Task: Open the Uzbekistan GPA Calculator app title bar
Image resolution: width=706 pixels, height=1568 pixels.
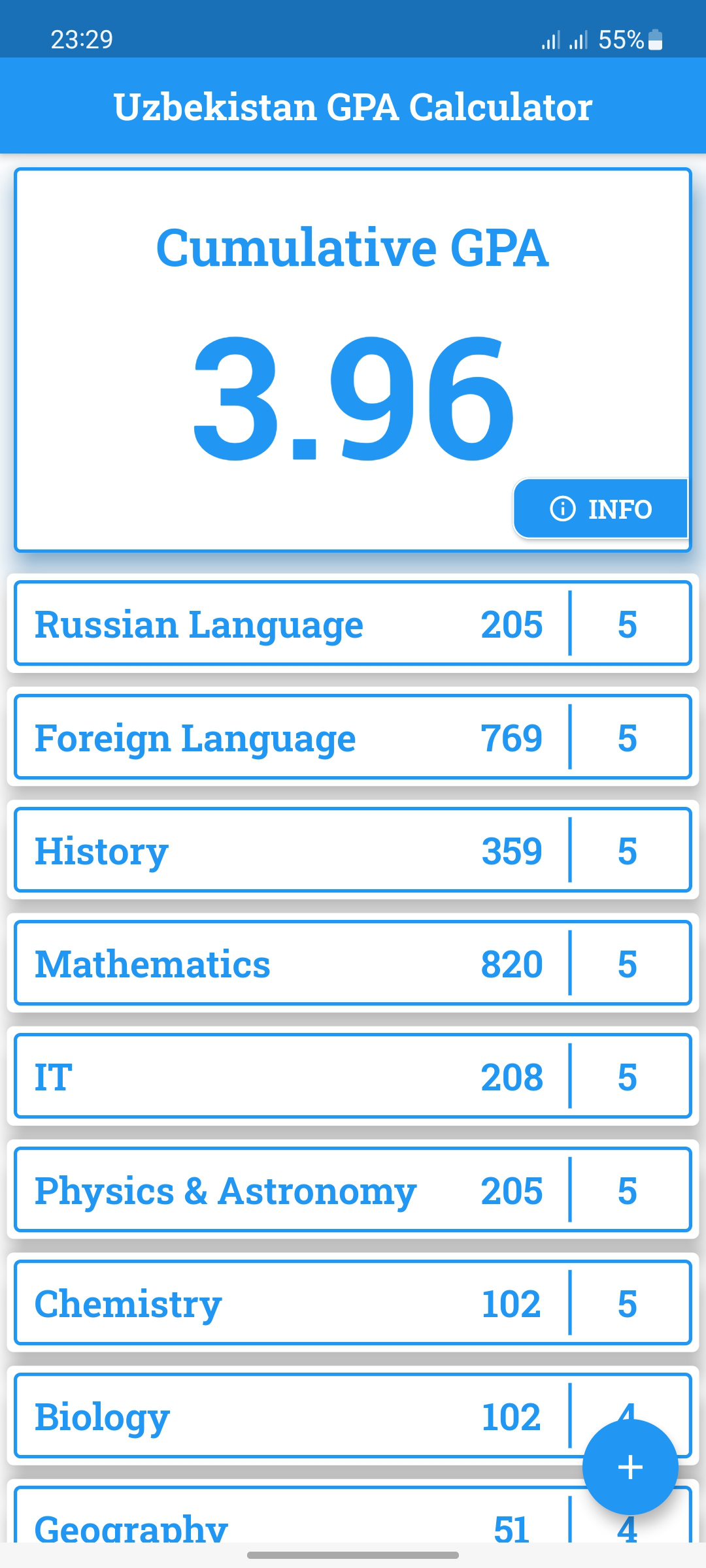Action: (x=353, y=106)
